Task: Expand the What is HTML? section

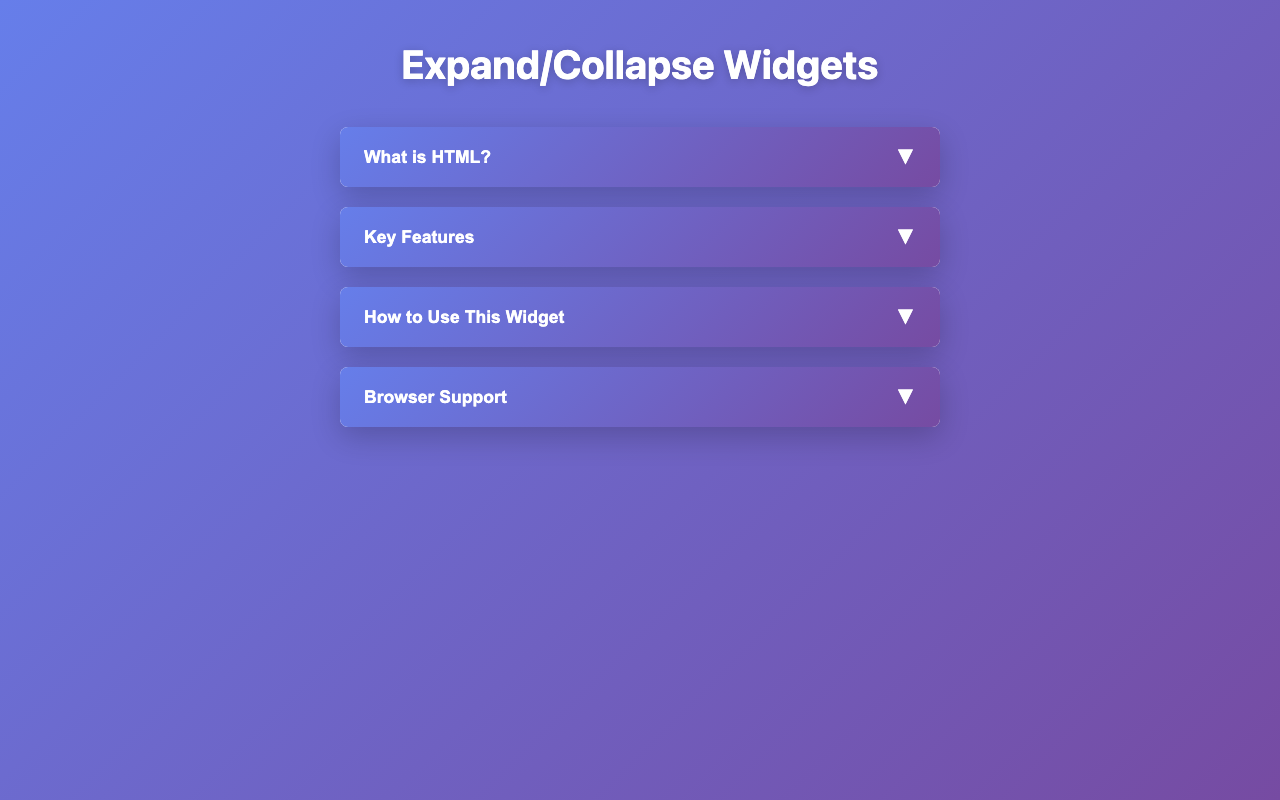Action: pos(639,157)
